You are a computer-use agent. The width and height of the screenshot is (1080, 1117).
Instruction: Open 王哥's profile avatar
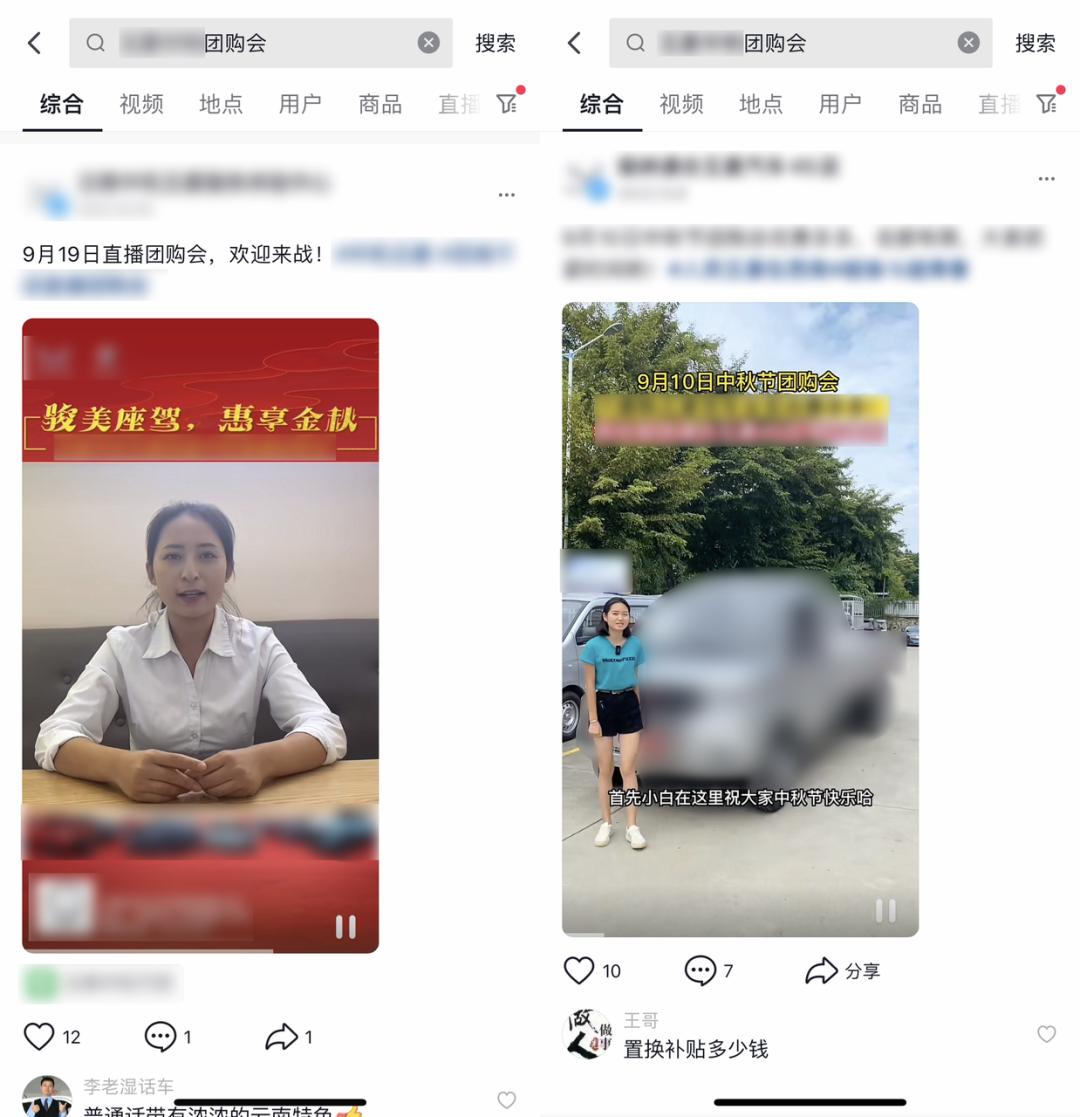pos(588,1034)
